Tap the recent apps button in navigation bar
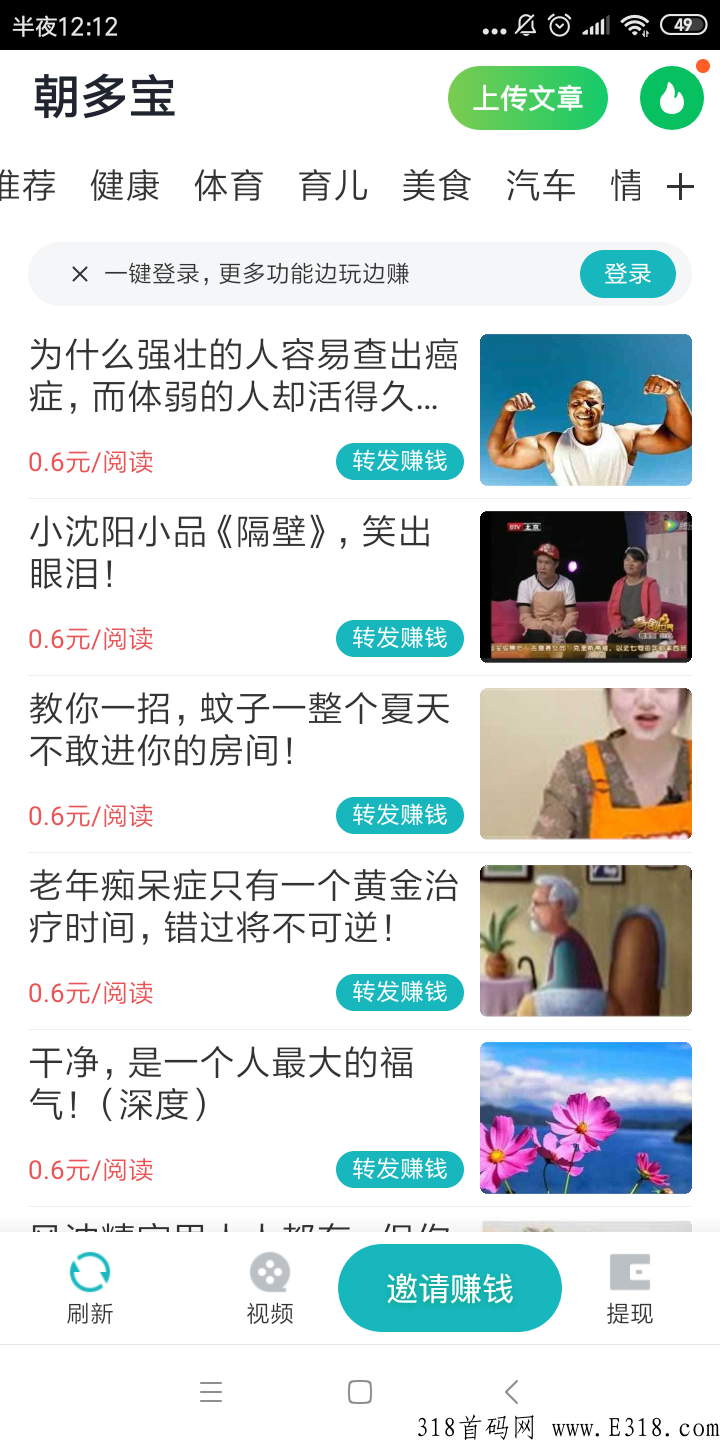This screenshot has width=720, height=1440. (211, 1390)
